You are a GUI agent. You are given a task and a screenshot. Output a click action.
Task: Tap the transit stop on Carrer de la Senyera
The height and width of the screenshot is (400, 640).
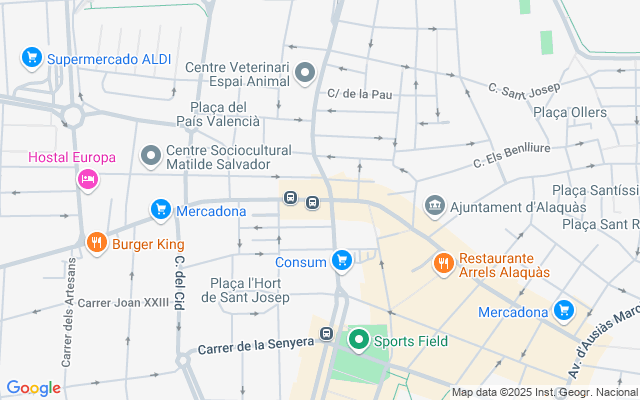pos(326,333)
